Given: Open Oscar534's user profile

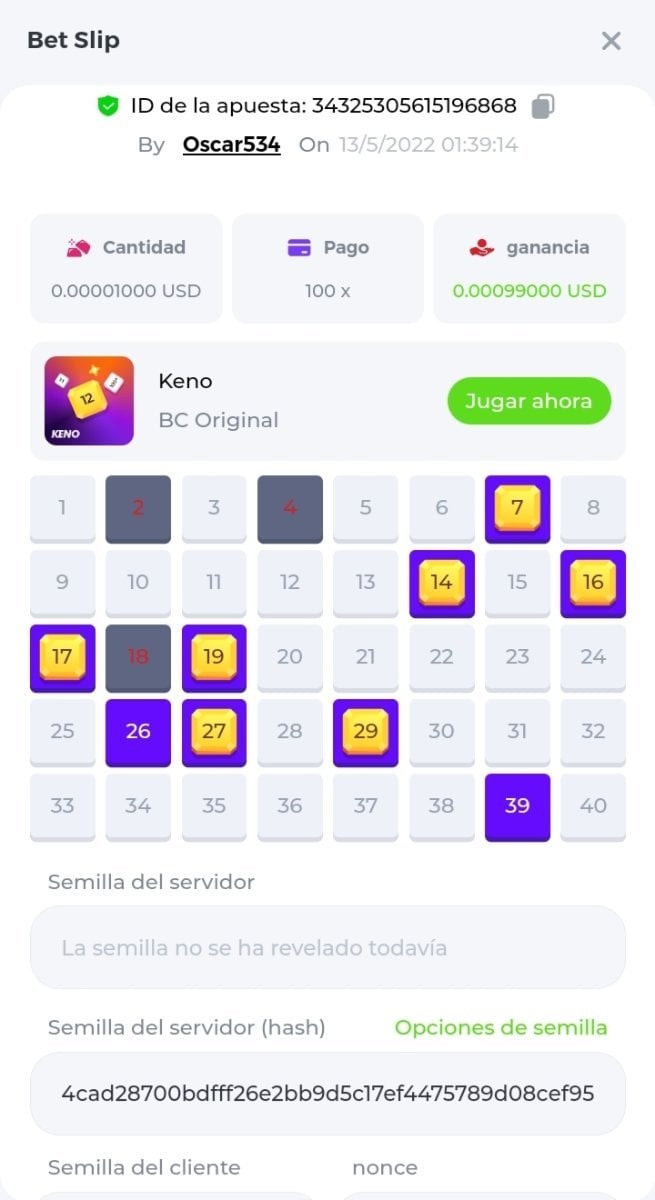Looking at the screenshot, I should tap(231, 145).
